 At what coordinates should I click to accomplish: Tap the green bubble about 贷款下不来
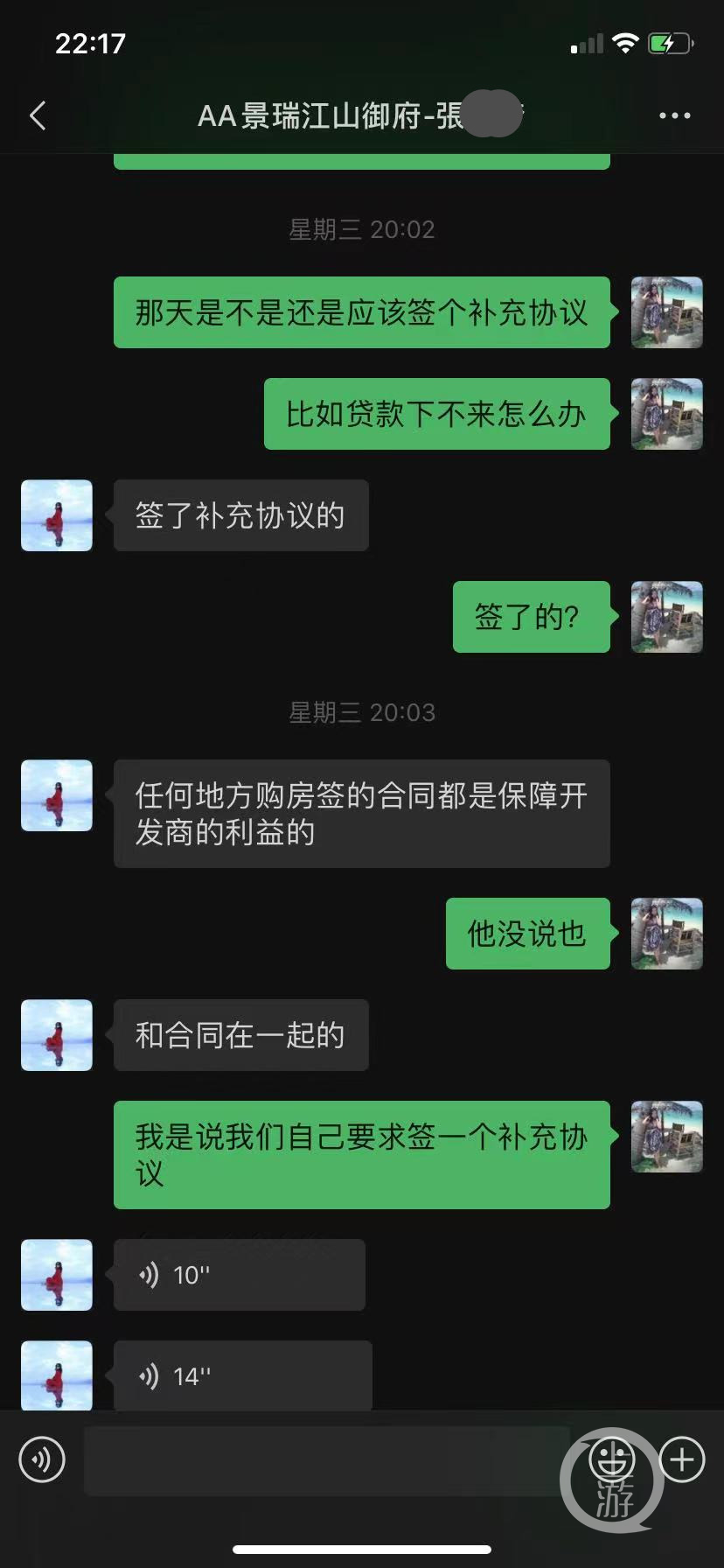point(435,414)
